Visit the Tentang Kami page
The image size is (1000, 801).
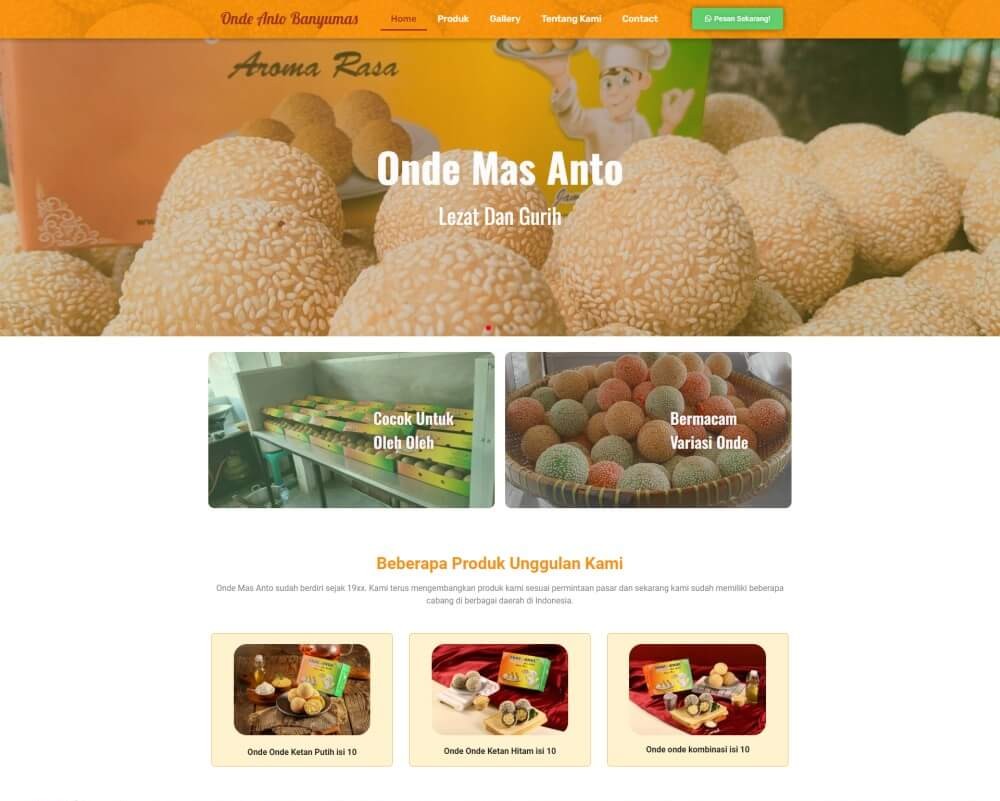[x=571, y=19]
